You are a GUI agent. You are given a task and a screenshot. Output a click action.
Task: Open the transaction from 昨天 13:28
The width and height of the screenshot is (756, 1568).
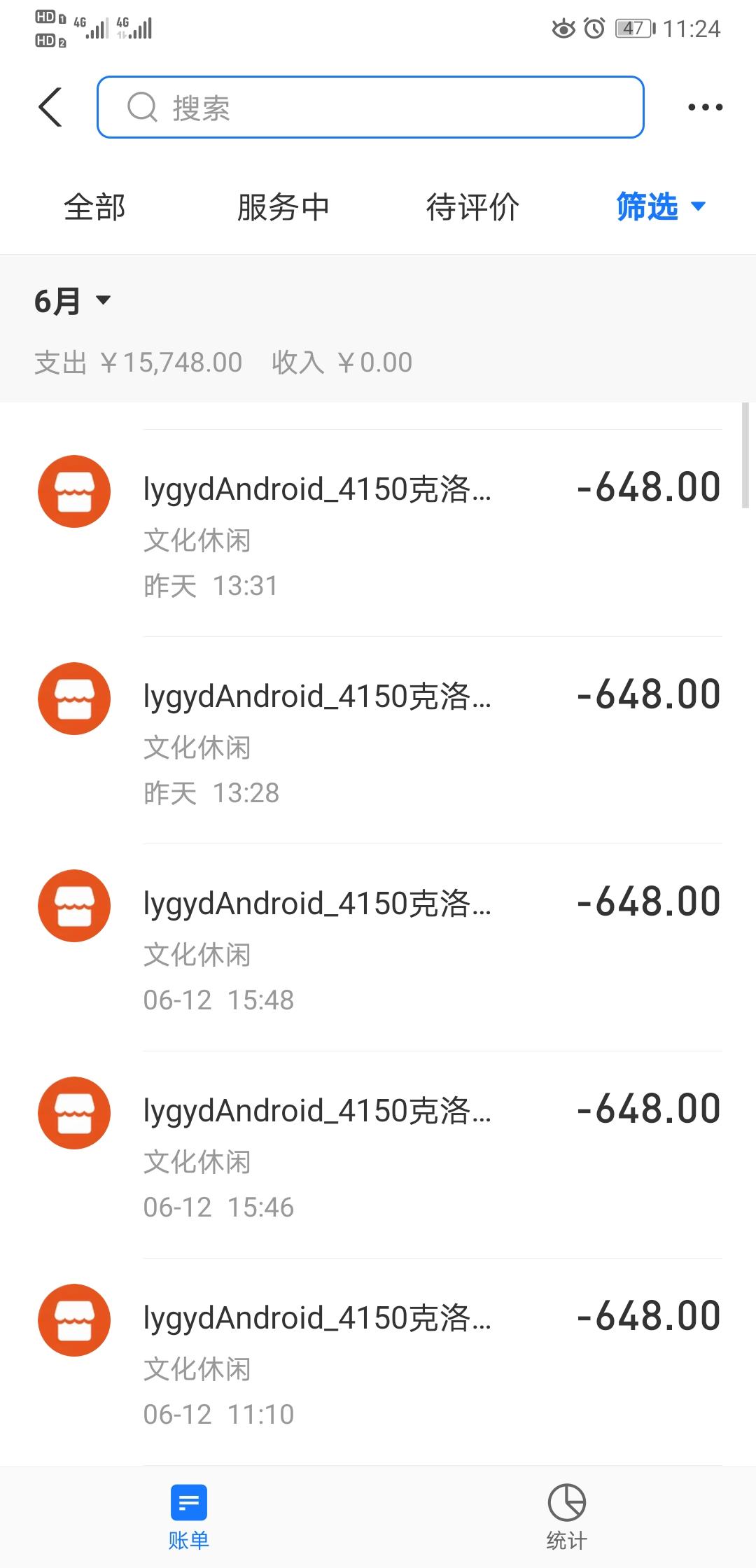(x=378, y=741)
